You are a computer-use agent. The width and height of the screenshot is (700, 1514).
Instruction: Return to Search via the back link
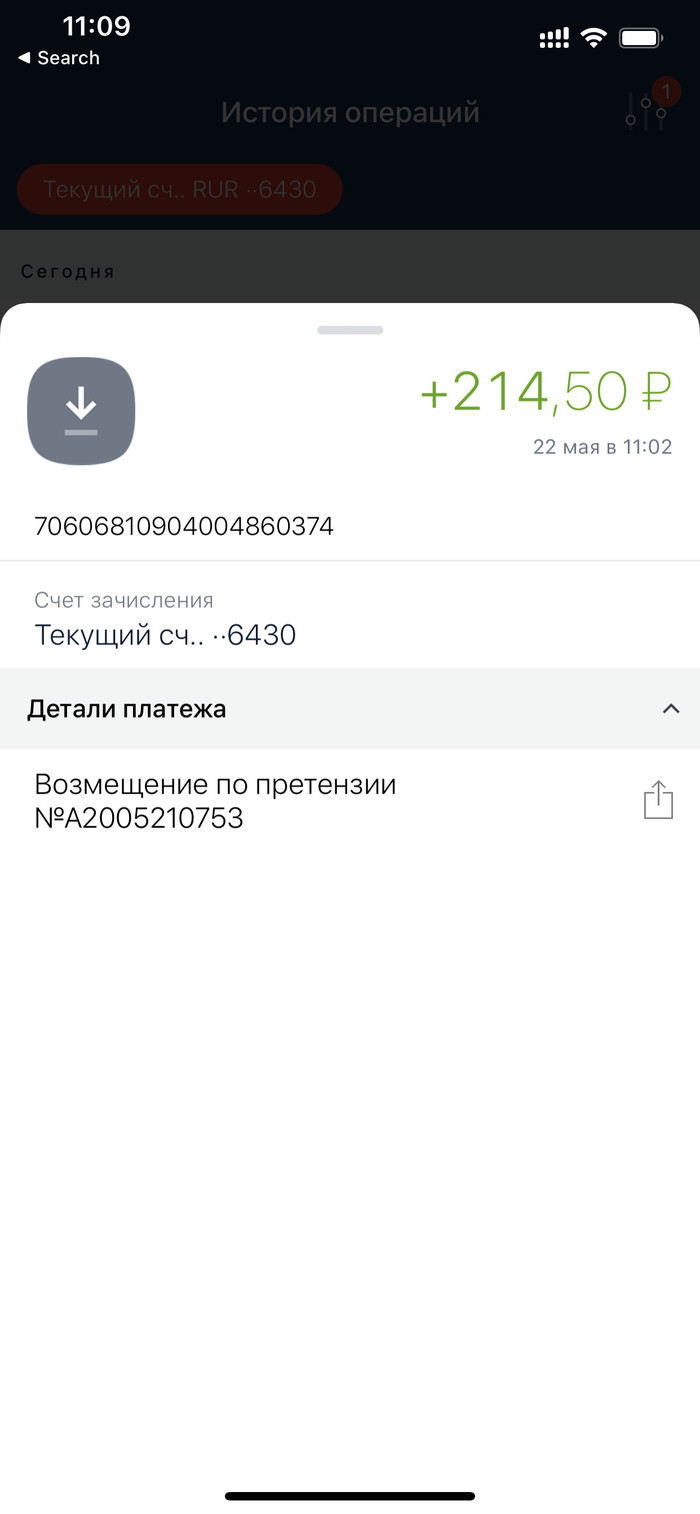59,58
